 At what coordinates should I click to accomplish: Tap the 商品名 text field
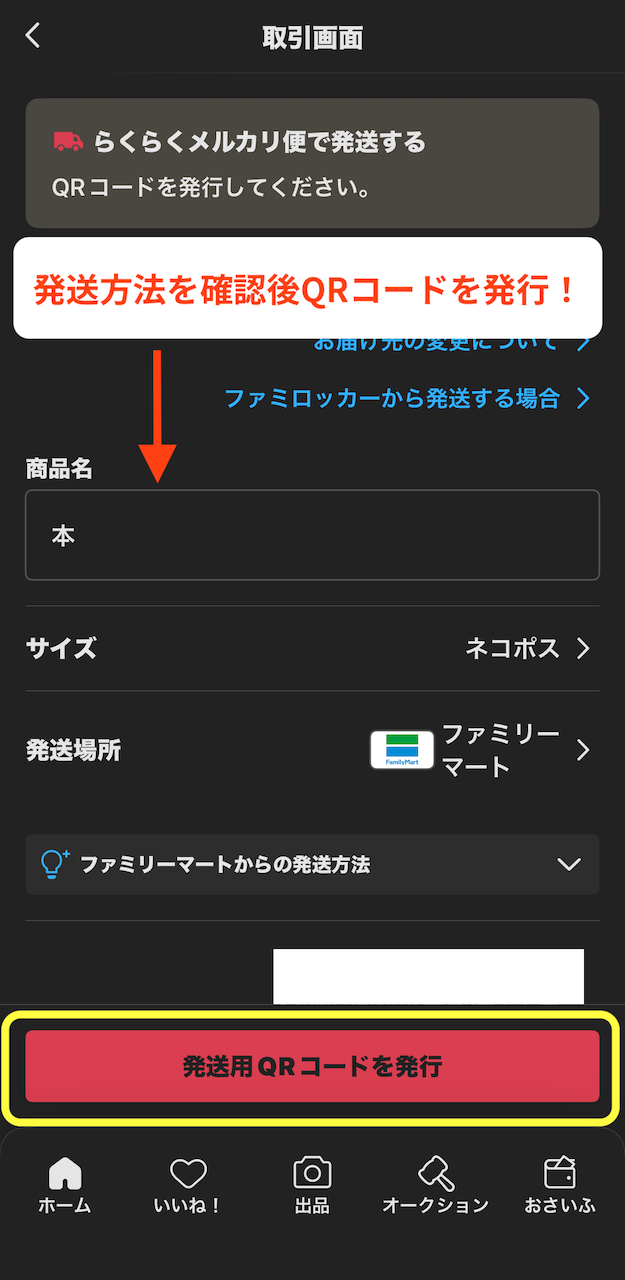tap(312, 536)
